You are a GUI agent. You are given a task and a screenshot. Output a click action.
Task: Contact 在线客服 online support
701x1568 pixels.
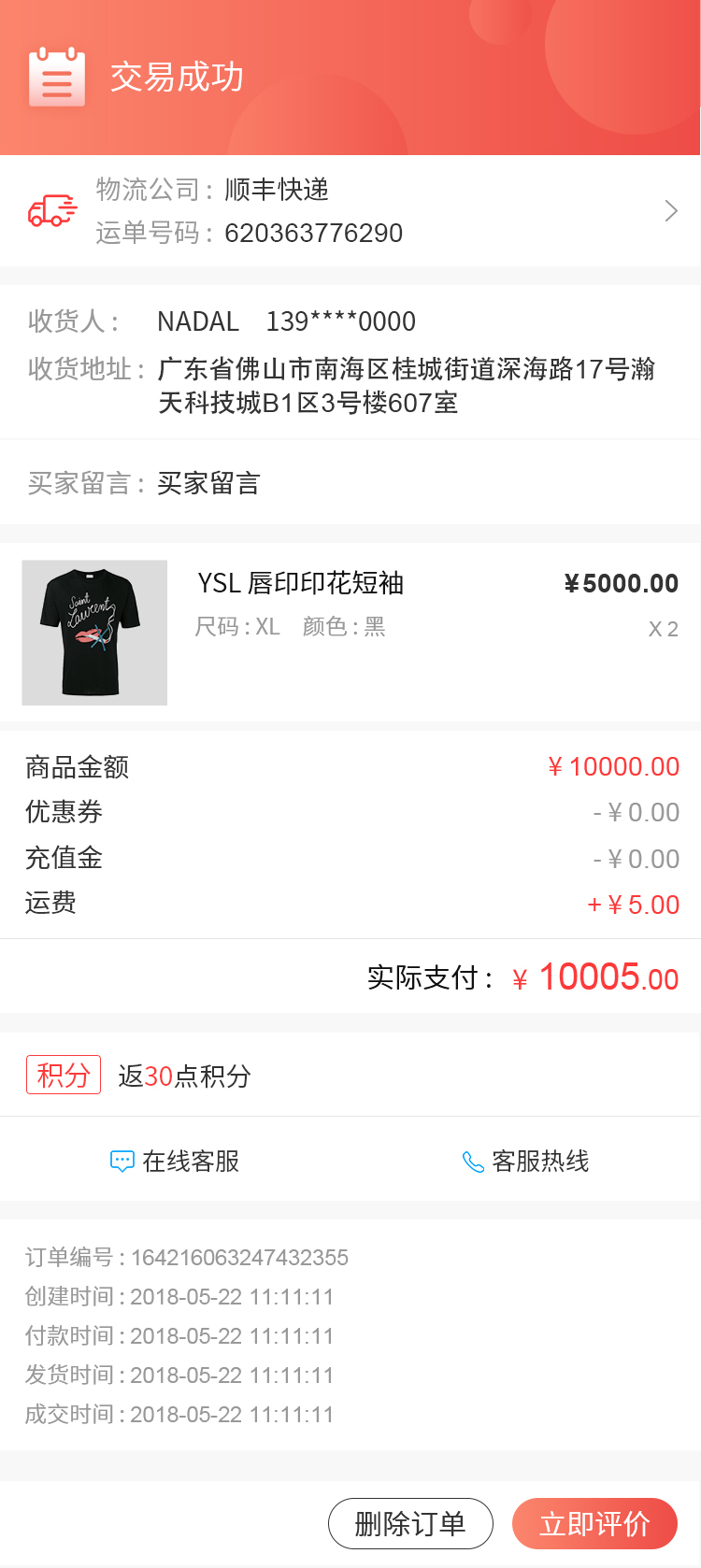176,1161
